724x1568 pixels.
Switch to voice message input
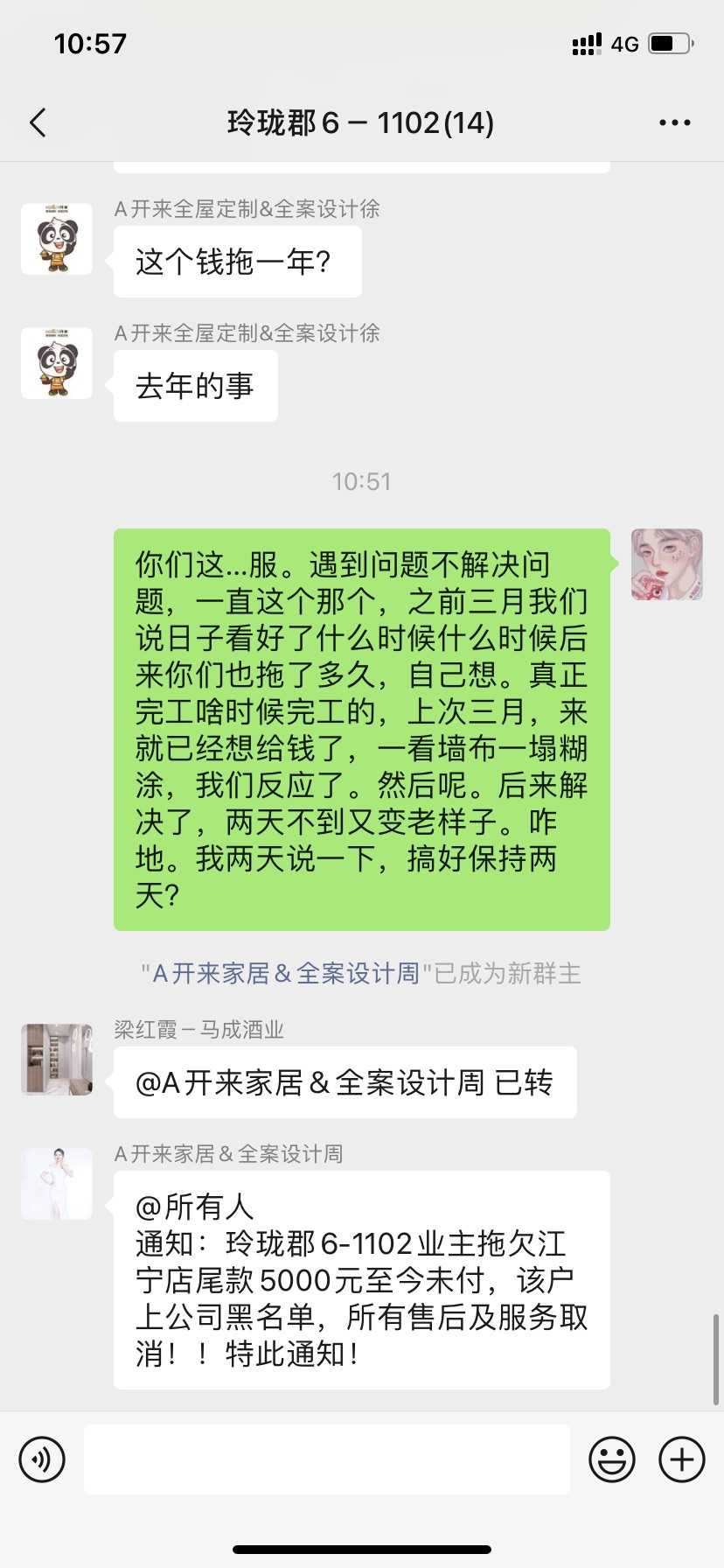point(42,1459)
